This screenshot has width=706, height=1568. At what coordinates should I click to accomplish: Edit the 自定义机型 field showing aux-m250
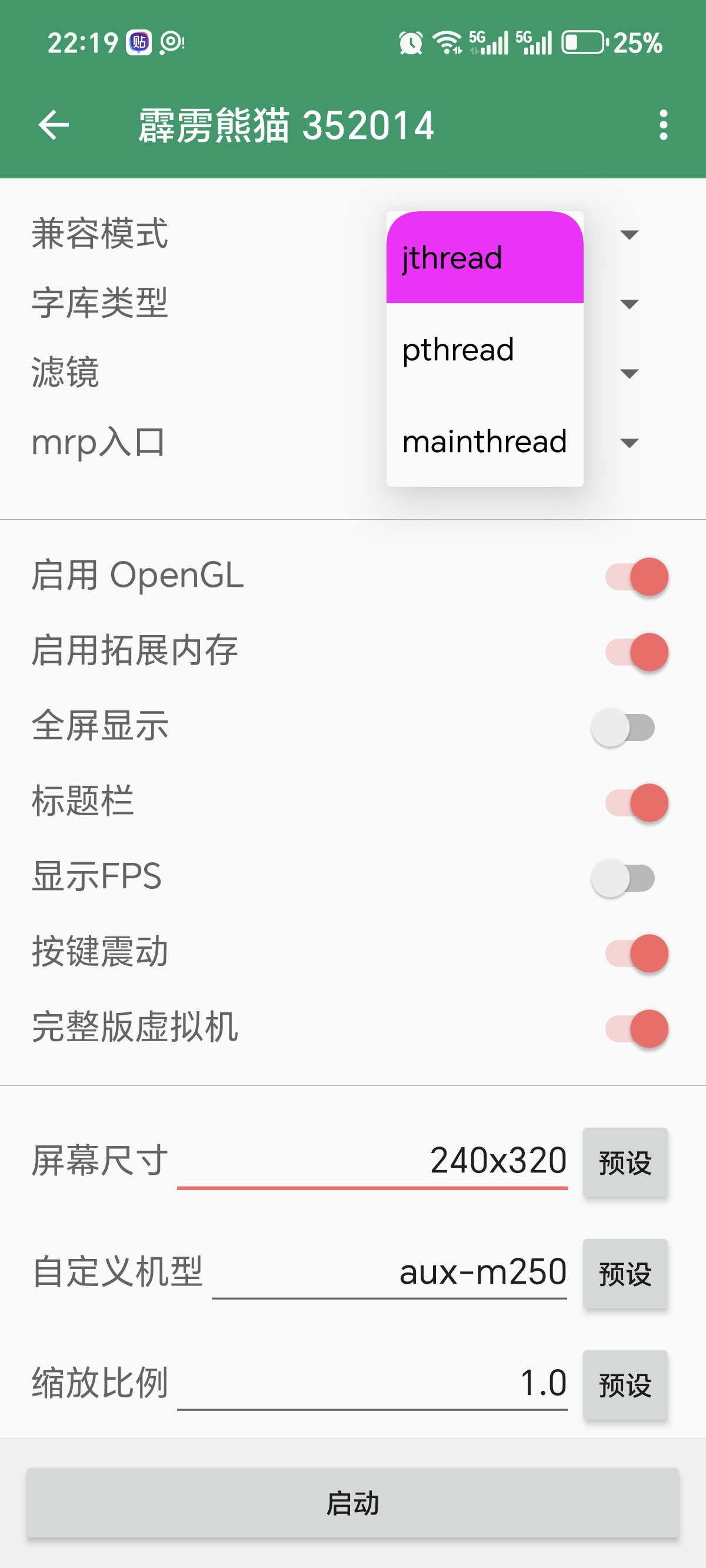point(389,1272)
